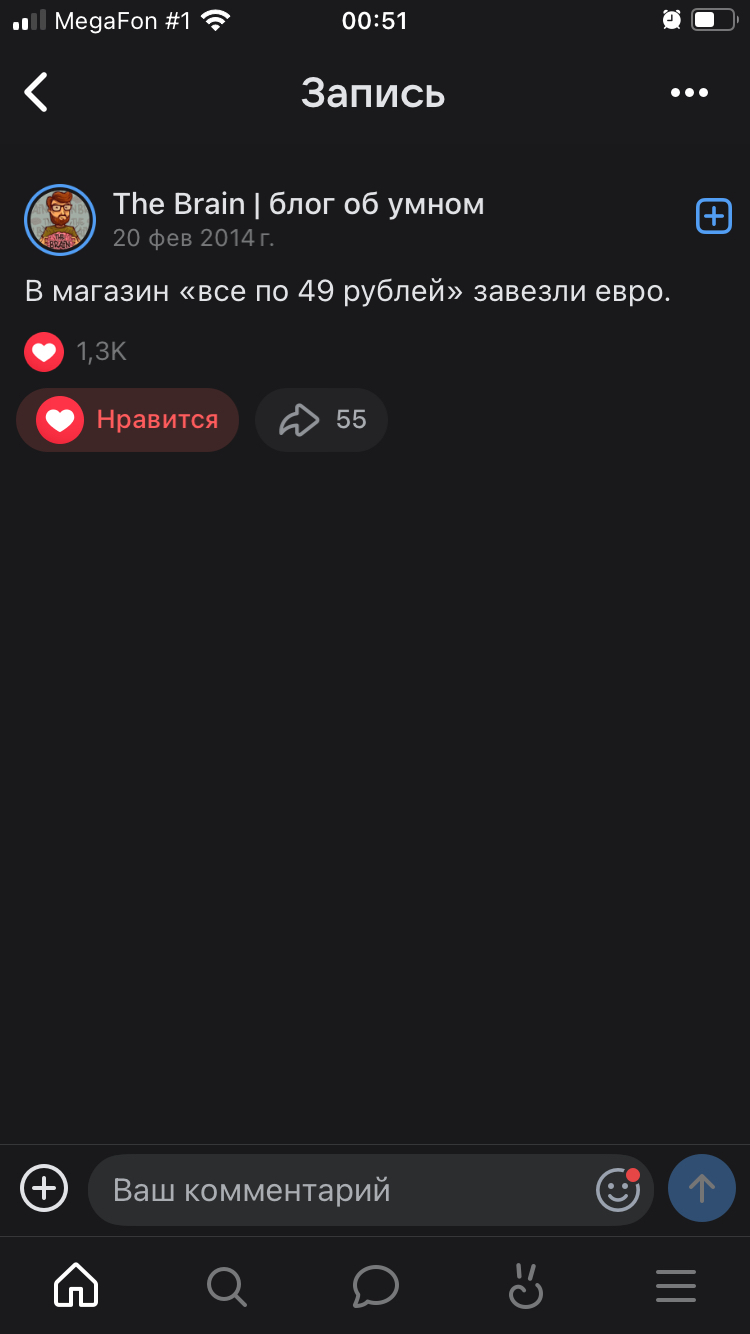This screenshot has height=1334, width=750.
Task: Open the hamburger menu tab
Action: tap(675, 1285)
